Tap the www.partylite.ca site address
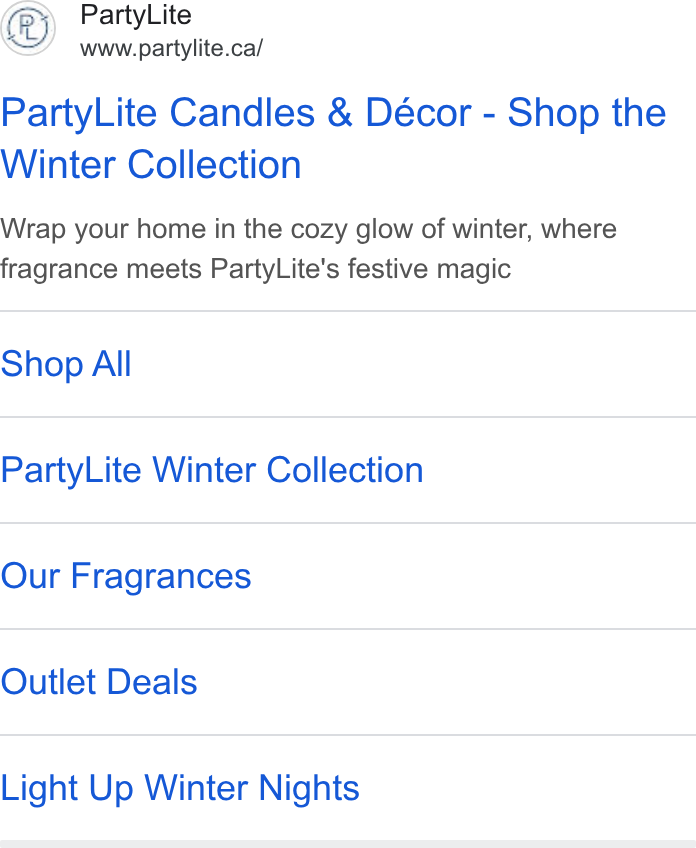 coord(171,49)
